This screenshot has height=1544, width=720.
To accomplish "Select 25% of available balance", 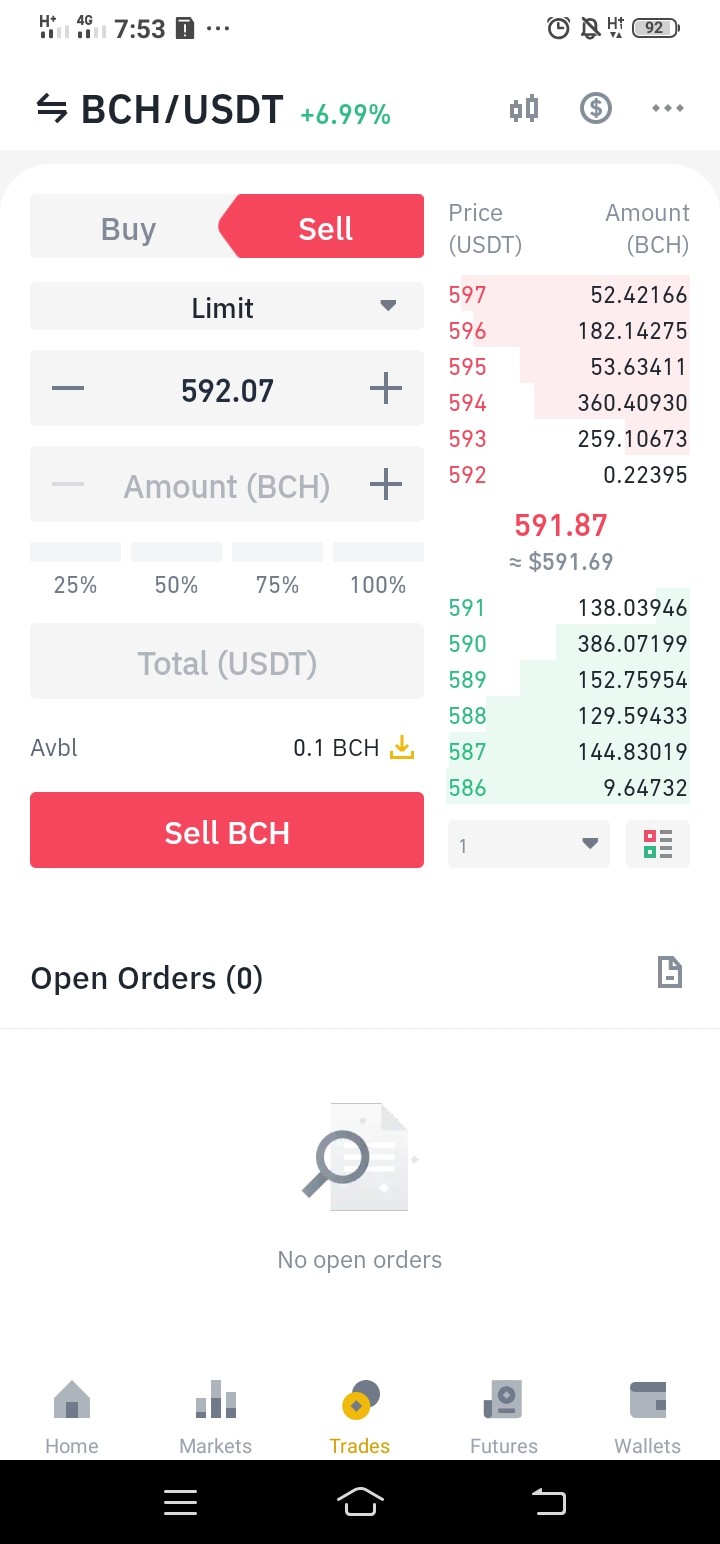I will [75, 571].
